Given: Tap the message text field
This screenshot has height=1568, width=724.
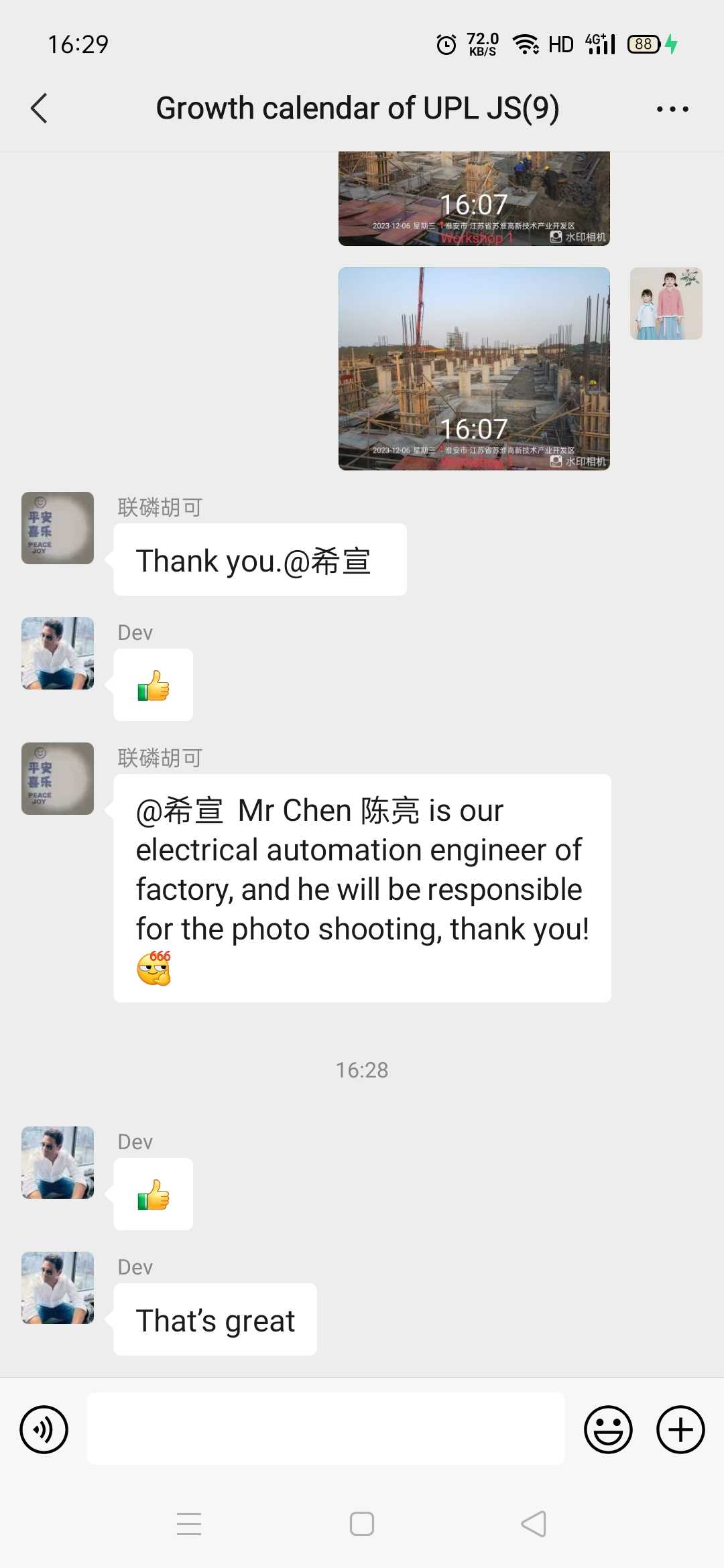Looking at the screenshot, I should click(x=326, y=1429).
